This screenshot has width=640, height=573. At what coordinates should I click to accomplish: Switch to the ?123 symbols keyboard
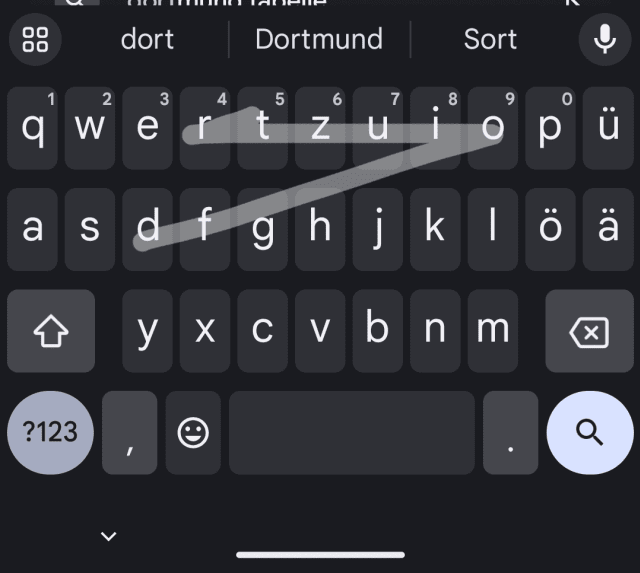(x=50, y=432)
